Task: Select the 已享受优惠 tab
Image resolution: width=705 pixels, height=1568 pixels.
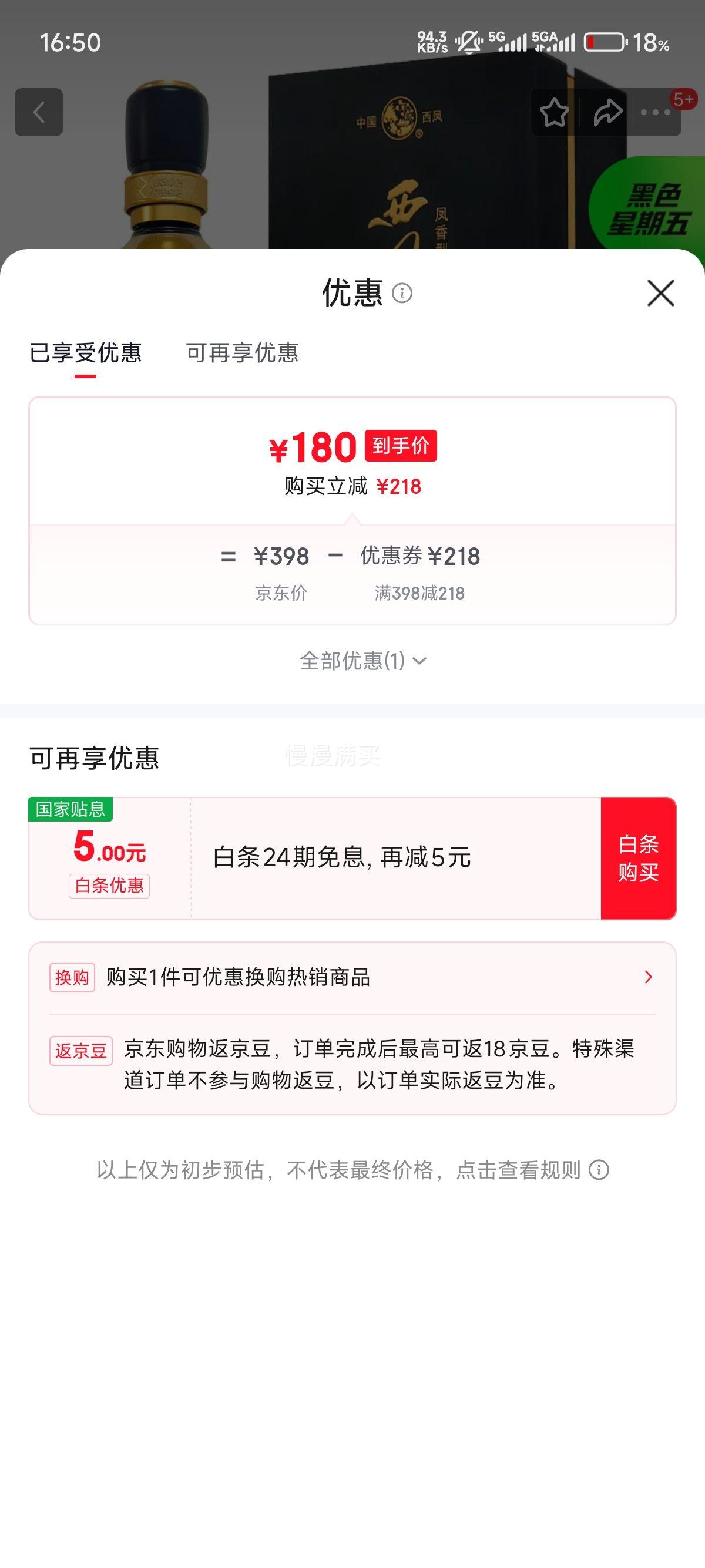Action: tap(87, 354)
